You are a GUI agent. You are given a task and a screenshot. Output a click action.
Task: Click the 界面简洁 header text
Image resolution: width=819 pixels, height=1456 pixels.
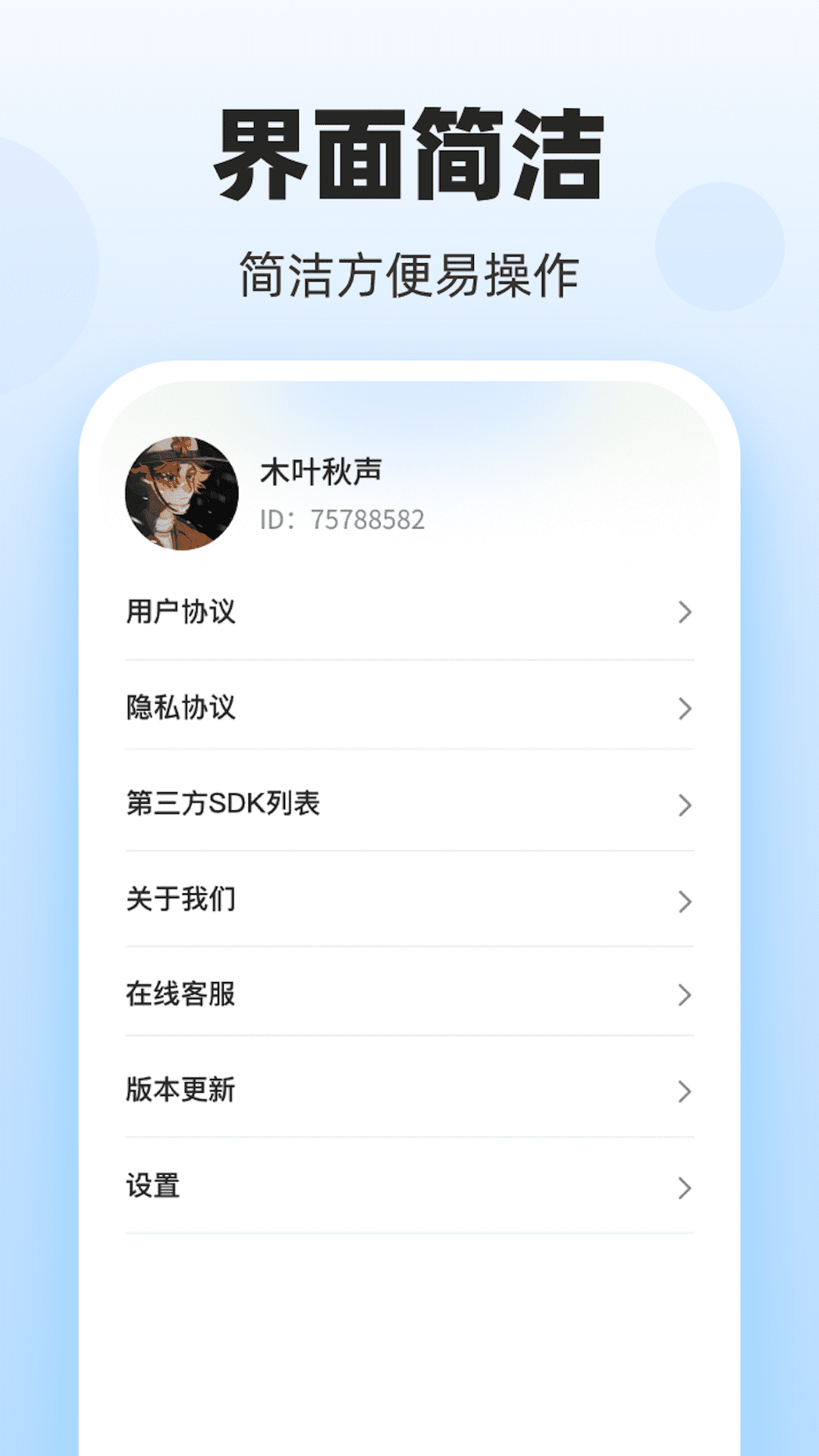409,152
